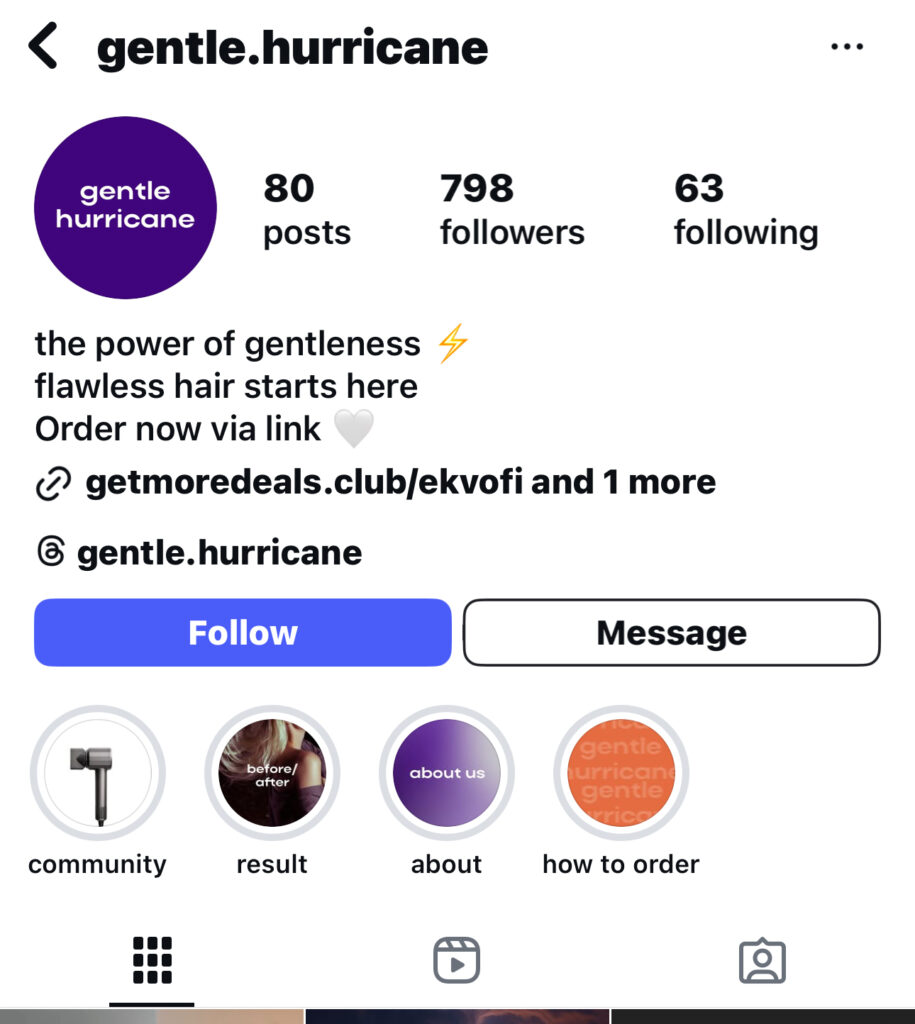View the how to order highlight
Image resolution: width=915 pixels, height=1024 pixels.
[620, 773]
